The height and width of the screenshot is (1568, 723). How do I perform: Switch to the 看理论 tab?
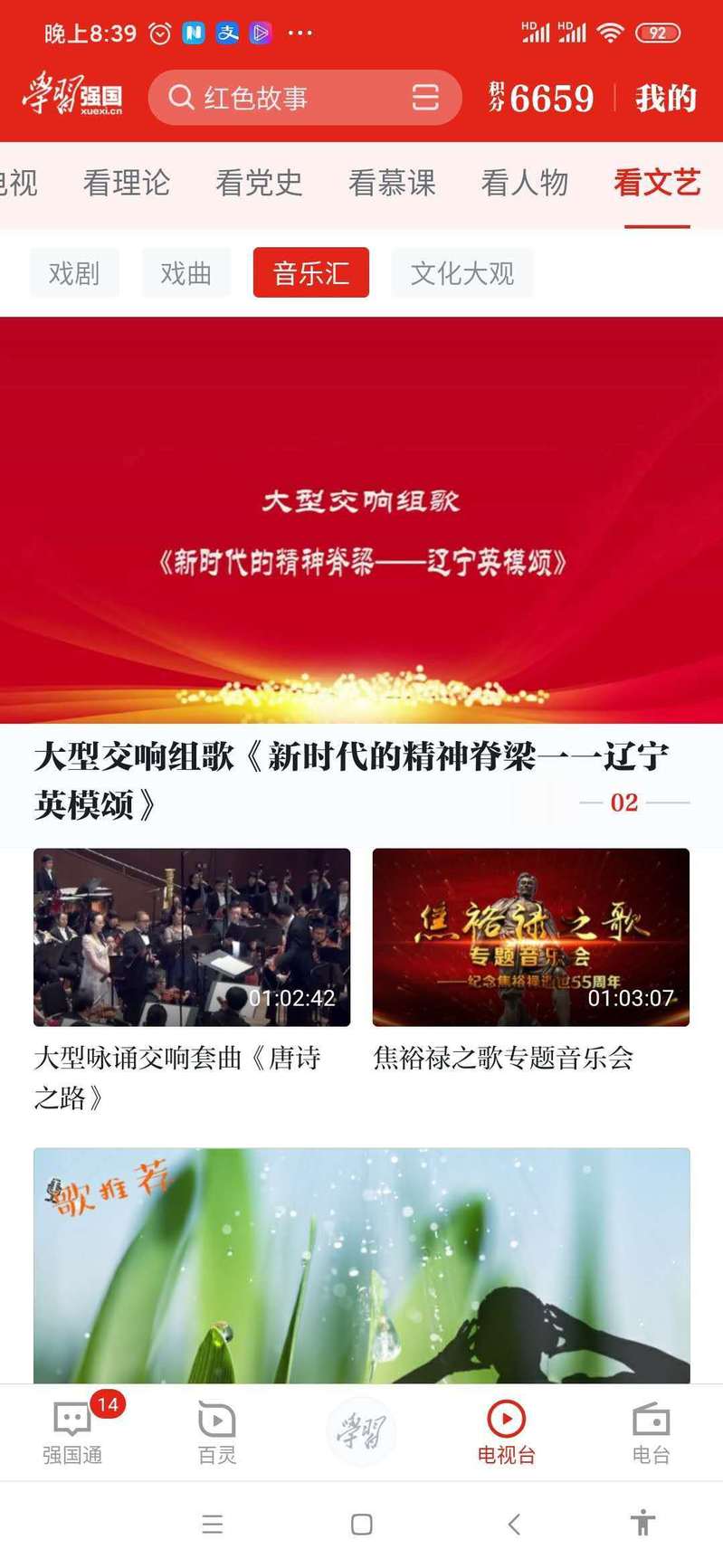pos(127,183)
